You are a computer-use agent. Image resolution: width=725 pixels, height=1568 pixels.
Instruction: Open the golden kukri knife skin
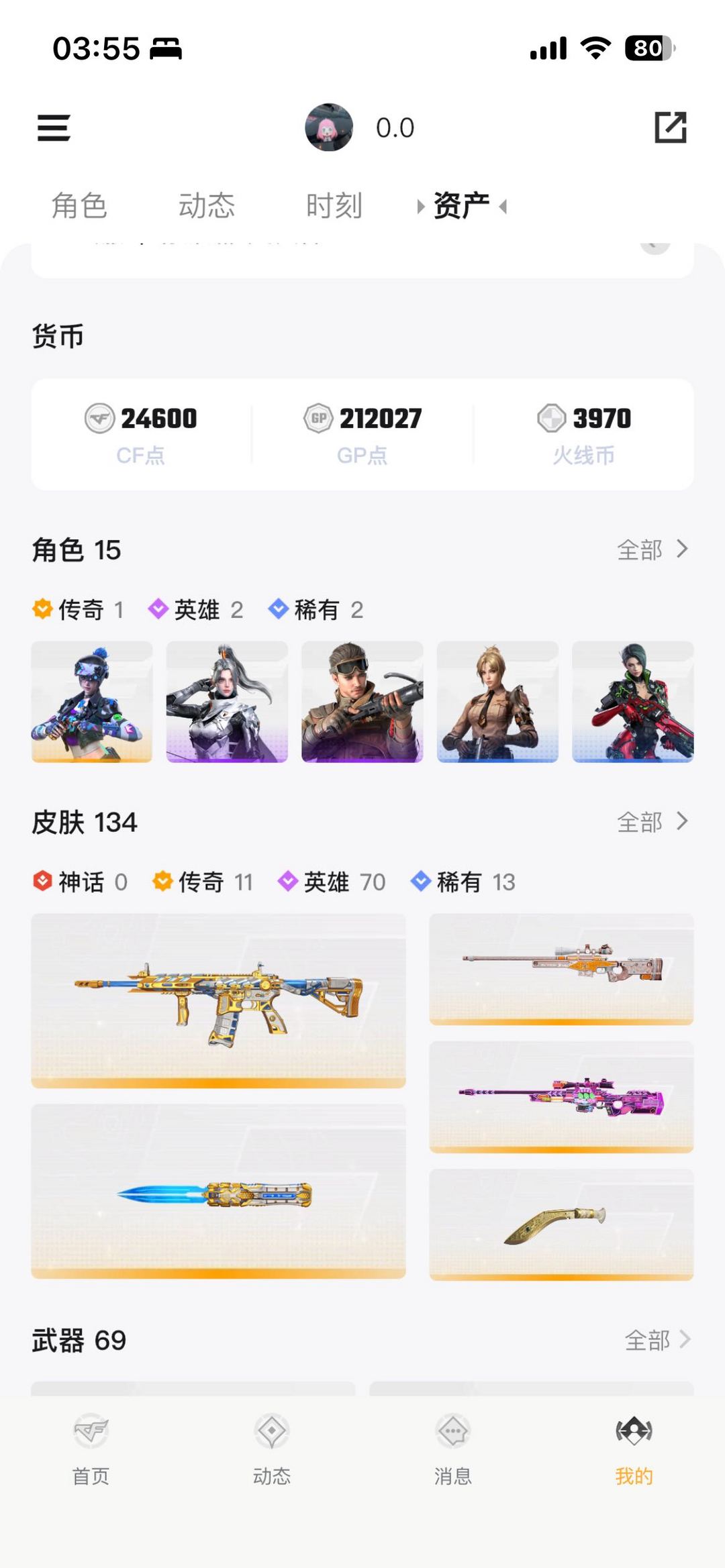tap(561, 1224)
